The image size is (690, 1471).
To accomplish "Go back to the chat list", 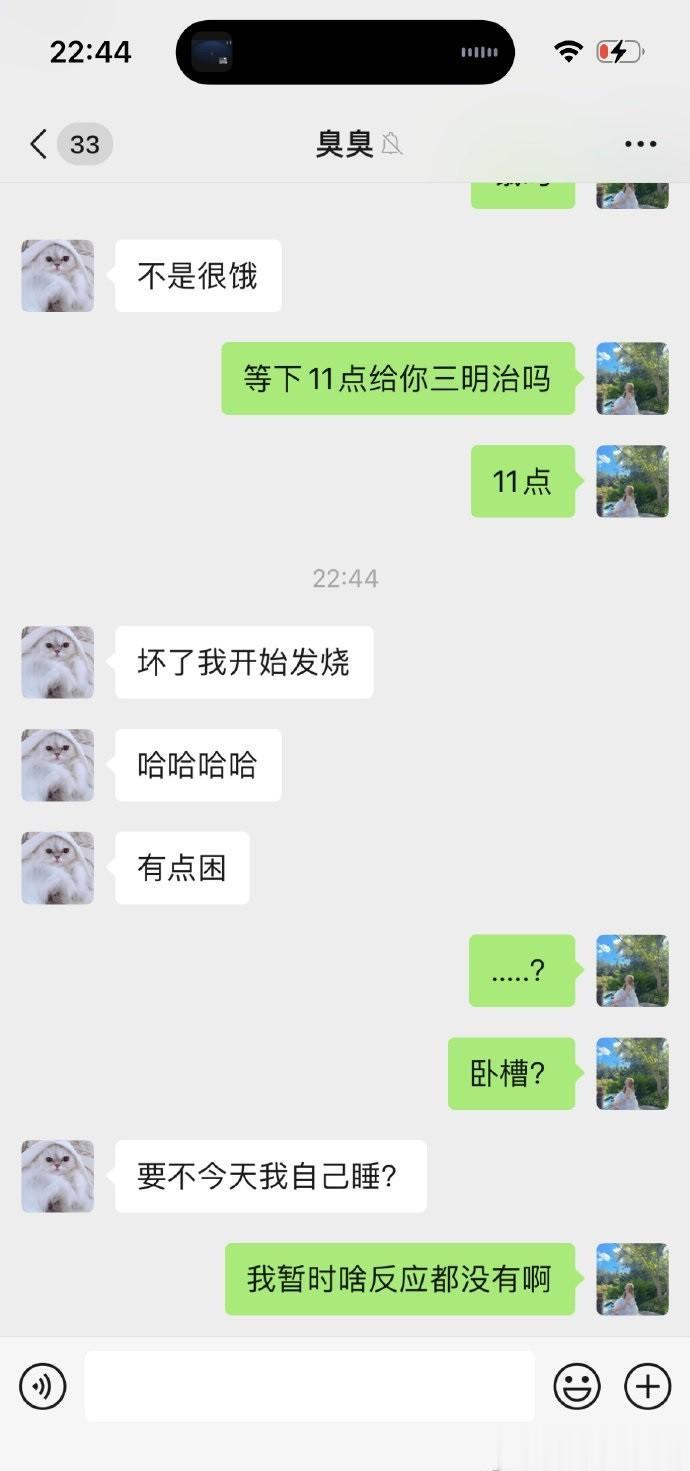I will 40,144.
